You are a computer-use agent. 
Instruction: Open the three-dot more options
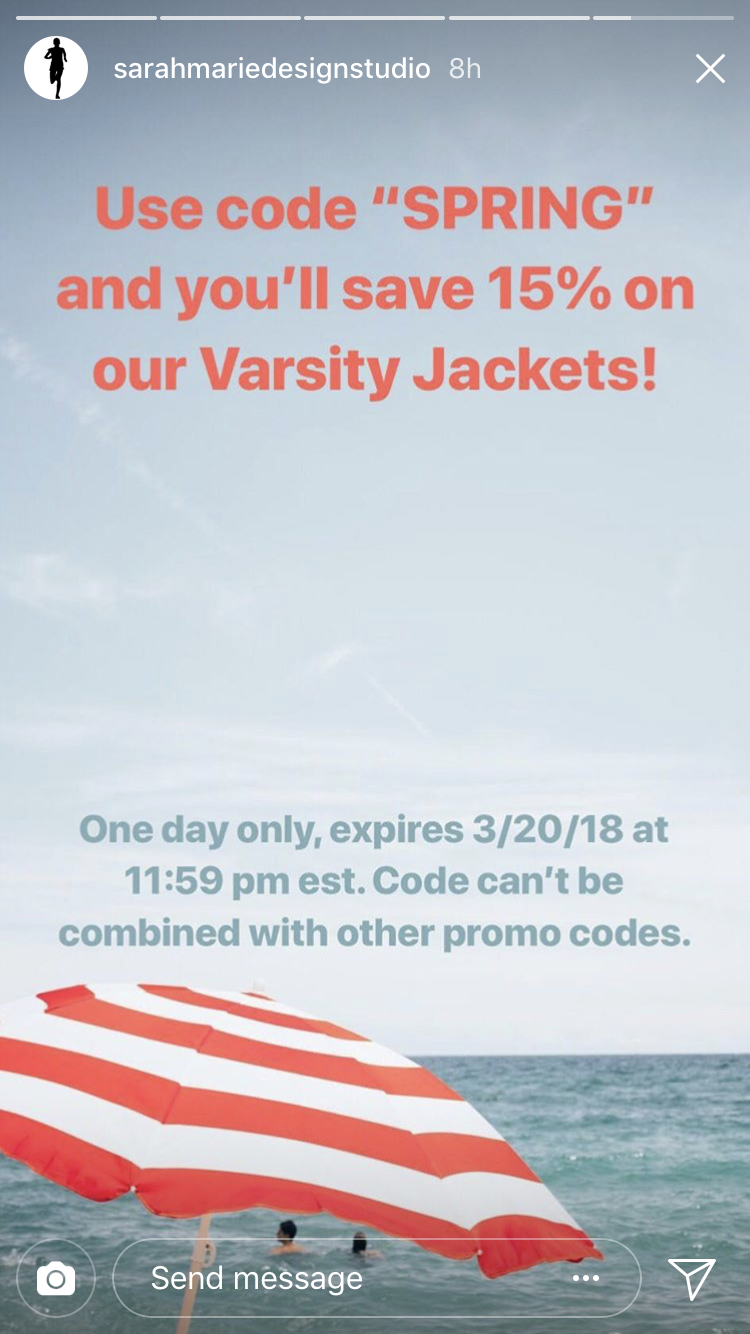[x=586, y=1278]
